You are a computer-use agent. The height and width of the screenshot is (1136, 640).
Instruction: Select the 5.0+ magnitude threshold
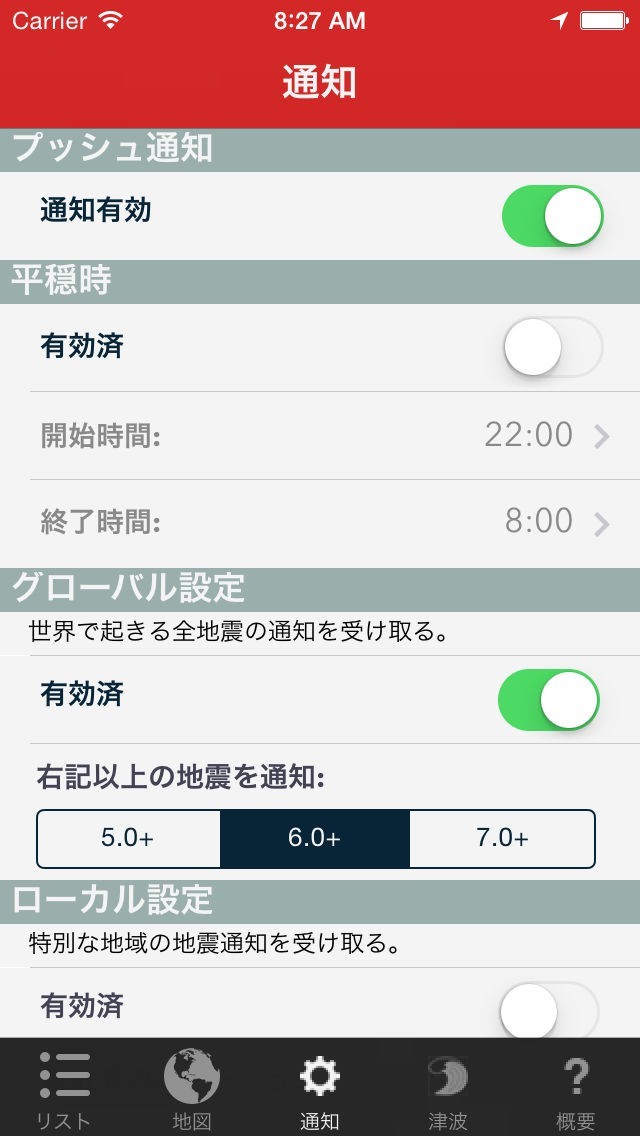coord(128,838)
